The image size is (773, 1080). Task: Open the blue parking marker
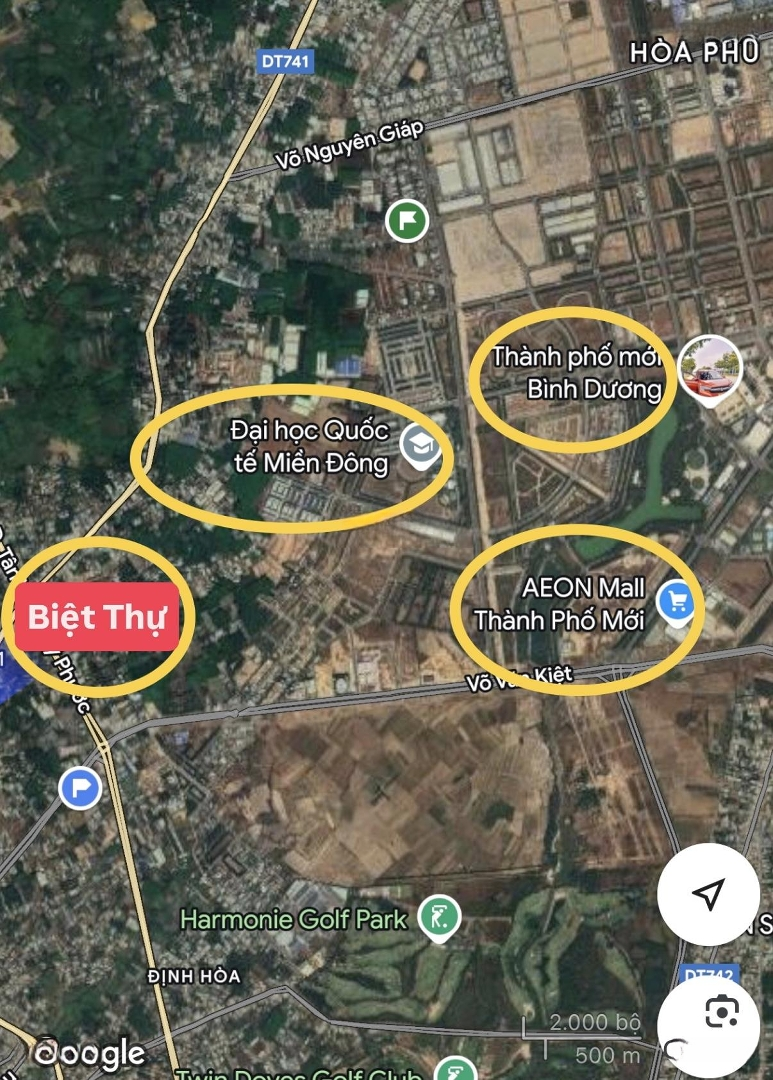[80, 788]
